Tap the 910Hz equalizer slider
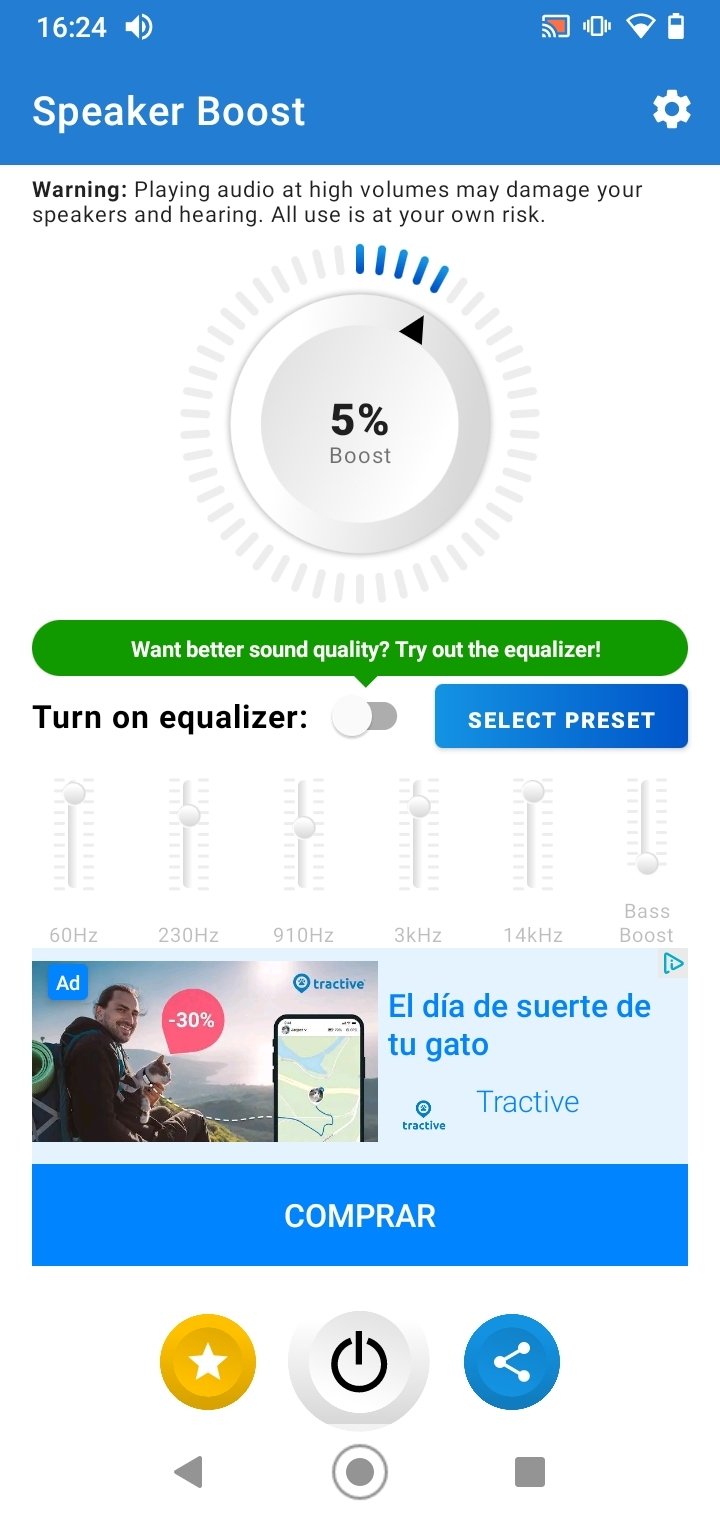This screenshot has height=1520, width=720. pyautogui.click(x=303, y=835)
